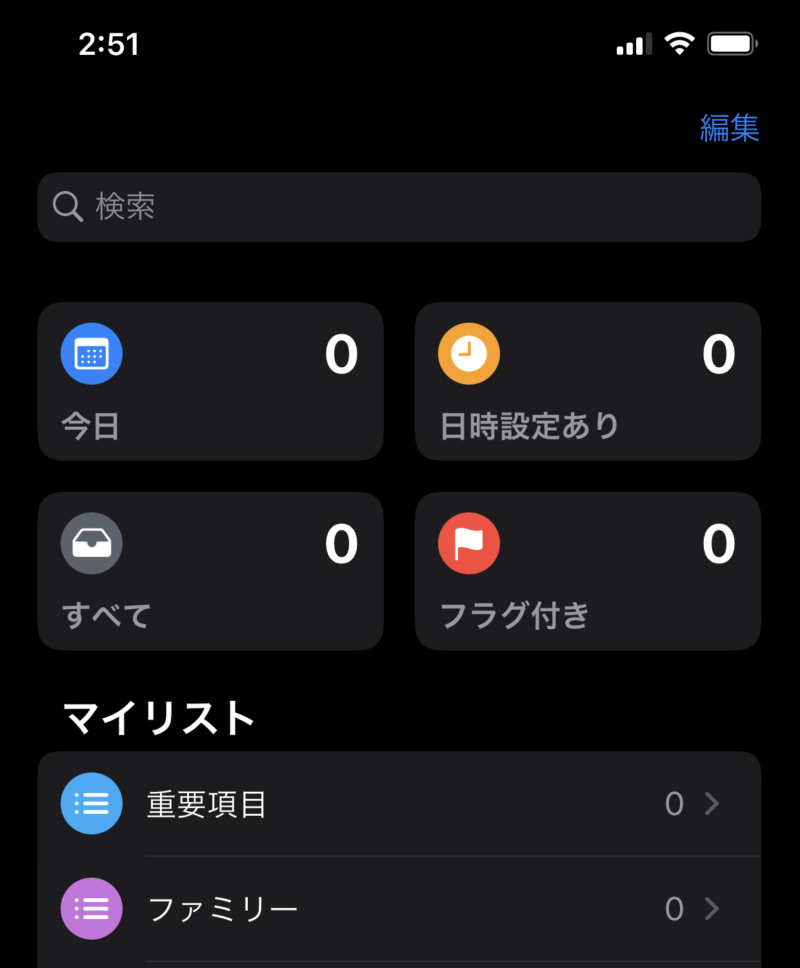Open the ファミリー list
Image resolution: width=800 pixels, height=968 pixels.
400,909
